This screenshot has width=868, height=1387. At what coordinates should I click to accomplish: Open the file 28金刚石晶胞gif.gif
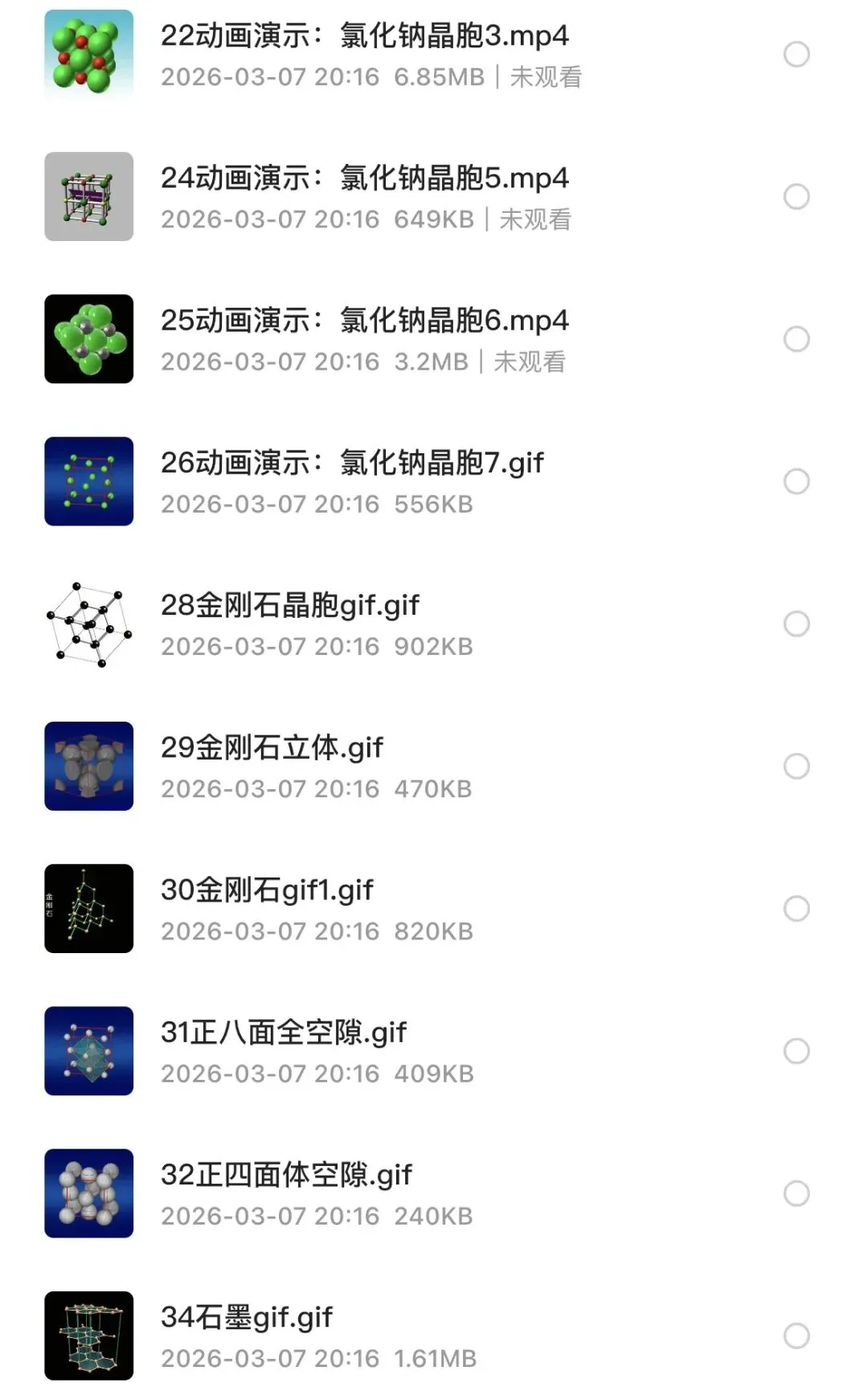point(289,605)
